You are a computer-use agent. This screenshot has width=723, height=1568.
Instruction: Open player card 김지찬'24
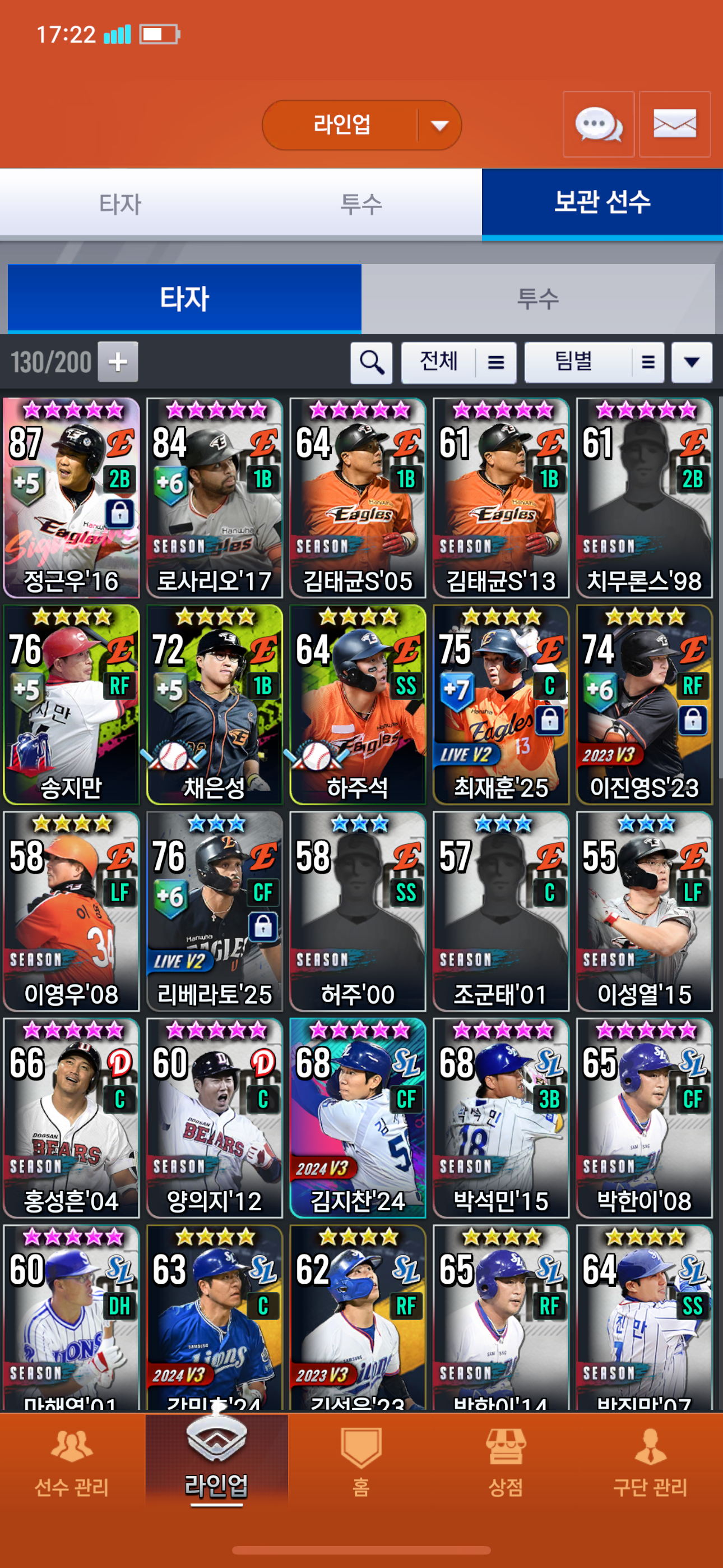pyautogui.click(x=358, y=1118)
